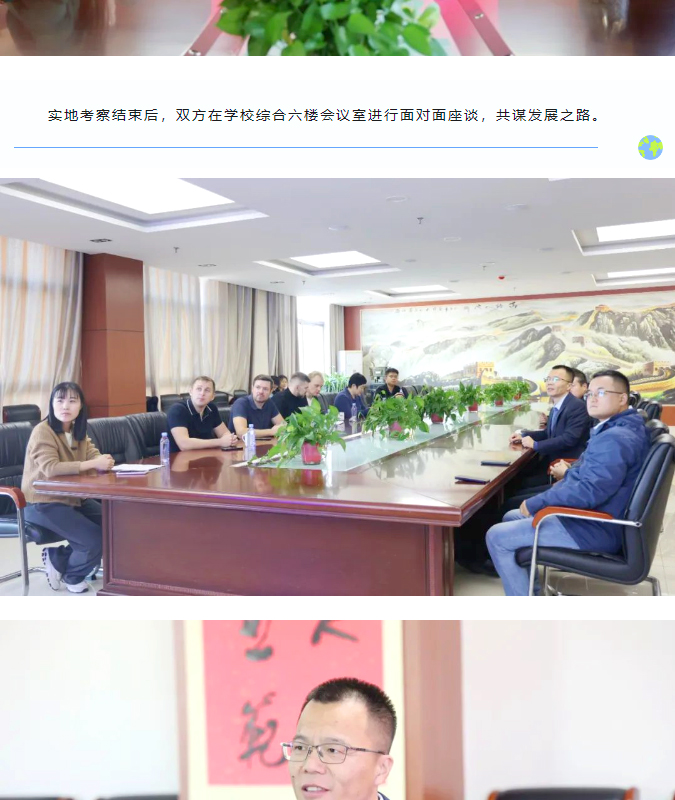View the photo of man with glasses
The width and height of the screenshot is (675, 800).
click(337, 710)
